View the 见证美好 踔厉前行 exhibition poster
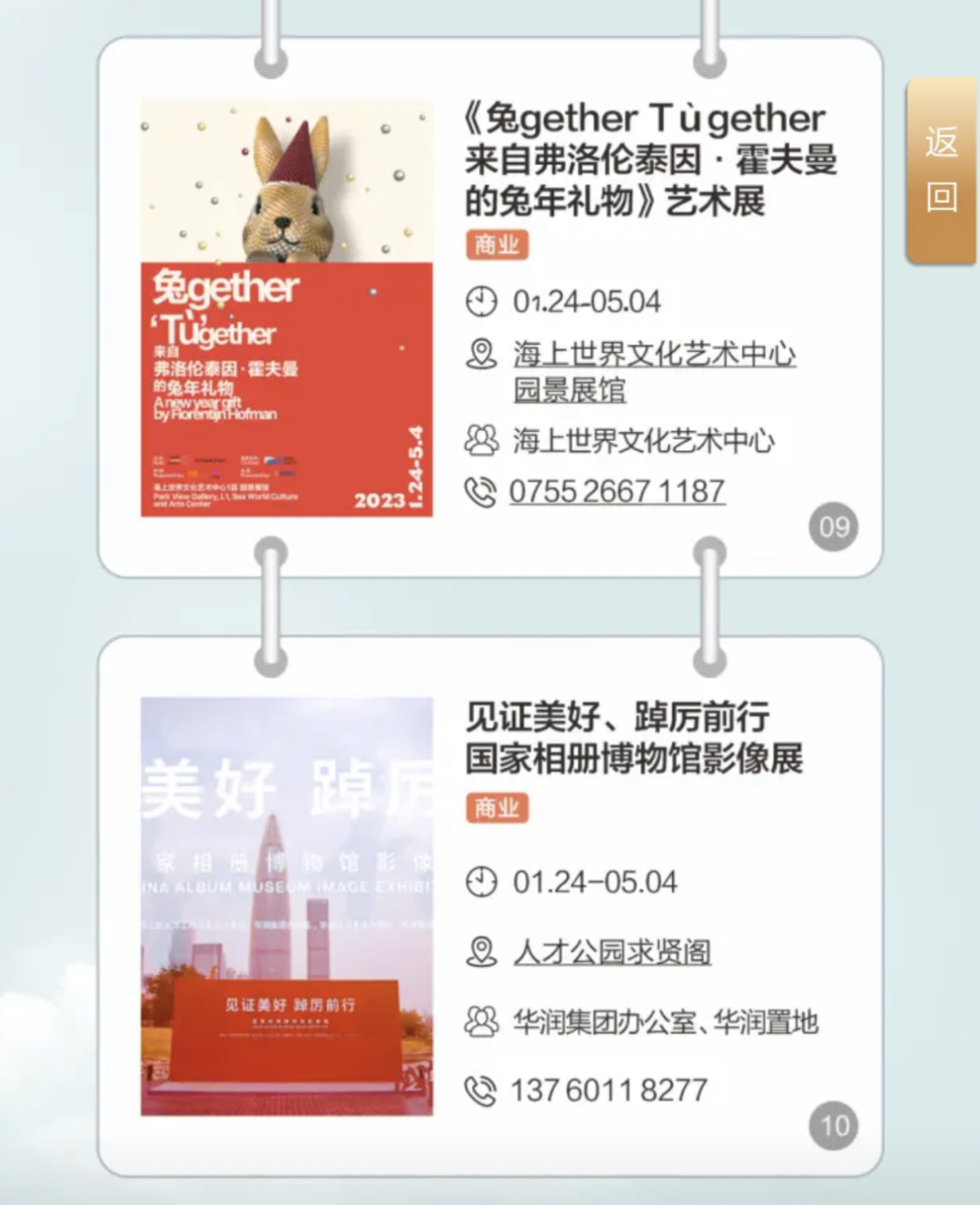980x1205 pixels. 287,906
